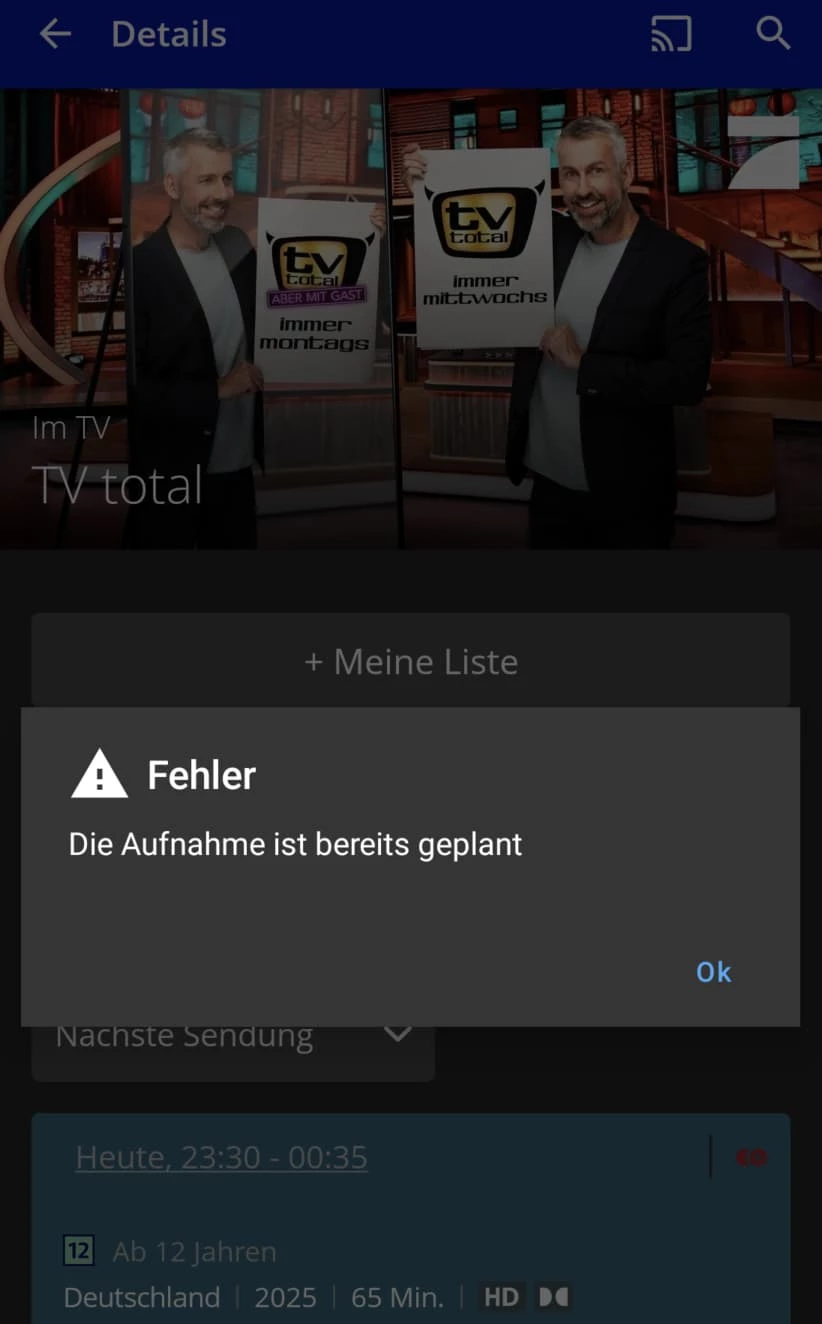The image size is (822, 1324).
Task: Open the Heute, 23:30 - 00:35 broadcast link
Action: 222,1158
